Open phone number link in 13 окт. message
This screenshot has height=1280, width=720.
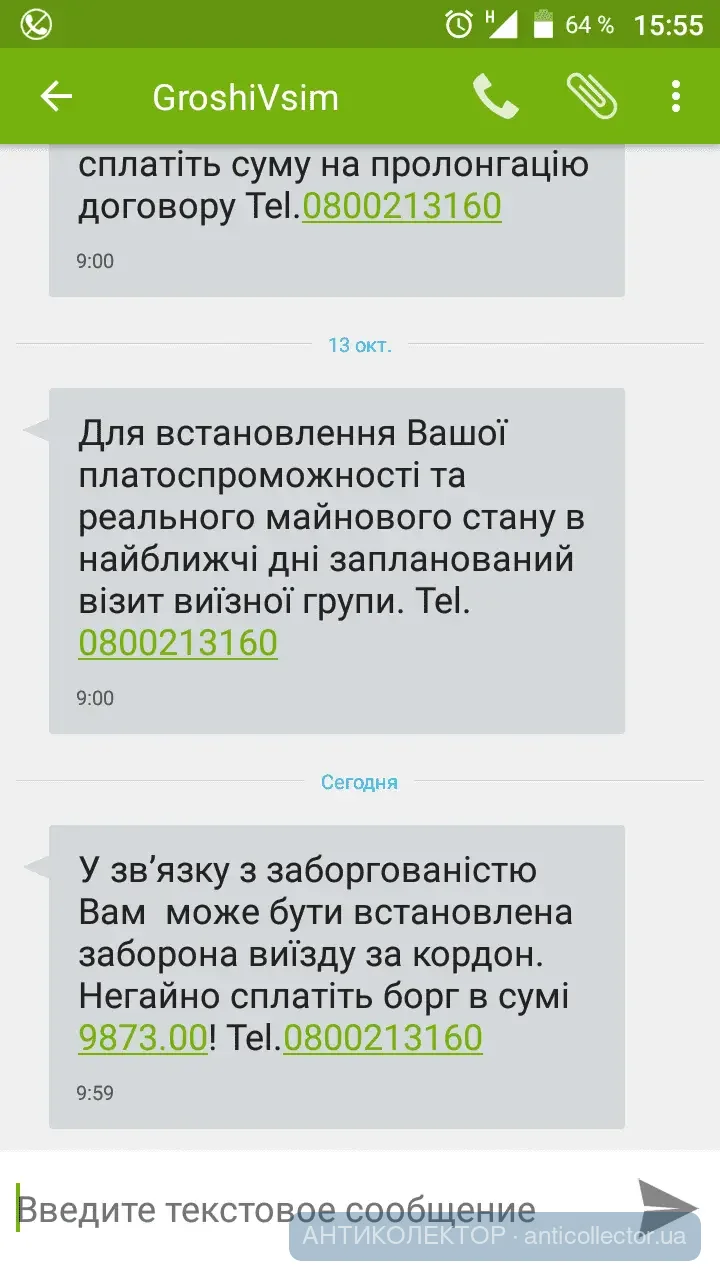click(x=178, y=643)
